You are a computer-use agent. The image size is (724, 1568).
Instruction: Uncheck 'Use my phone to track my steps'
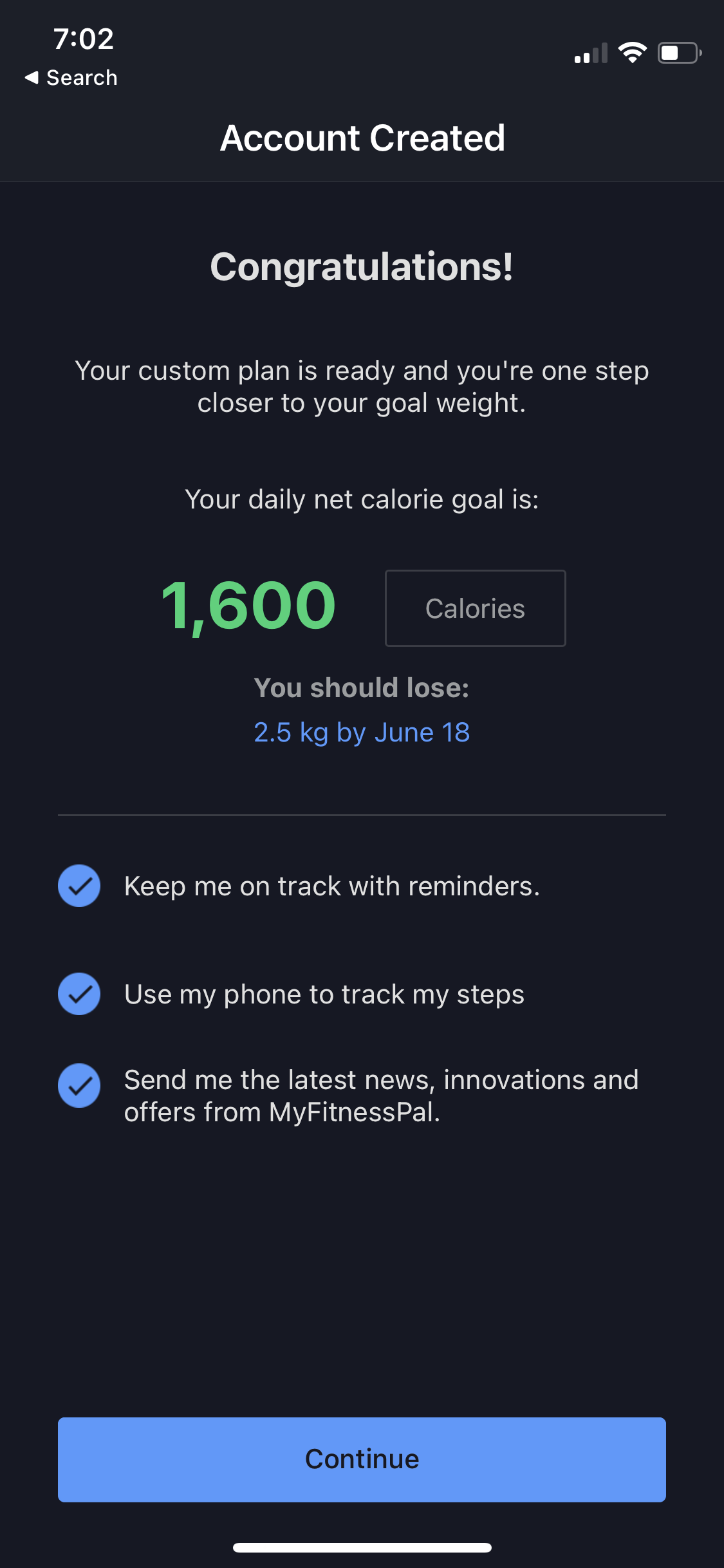79,994
